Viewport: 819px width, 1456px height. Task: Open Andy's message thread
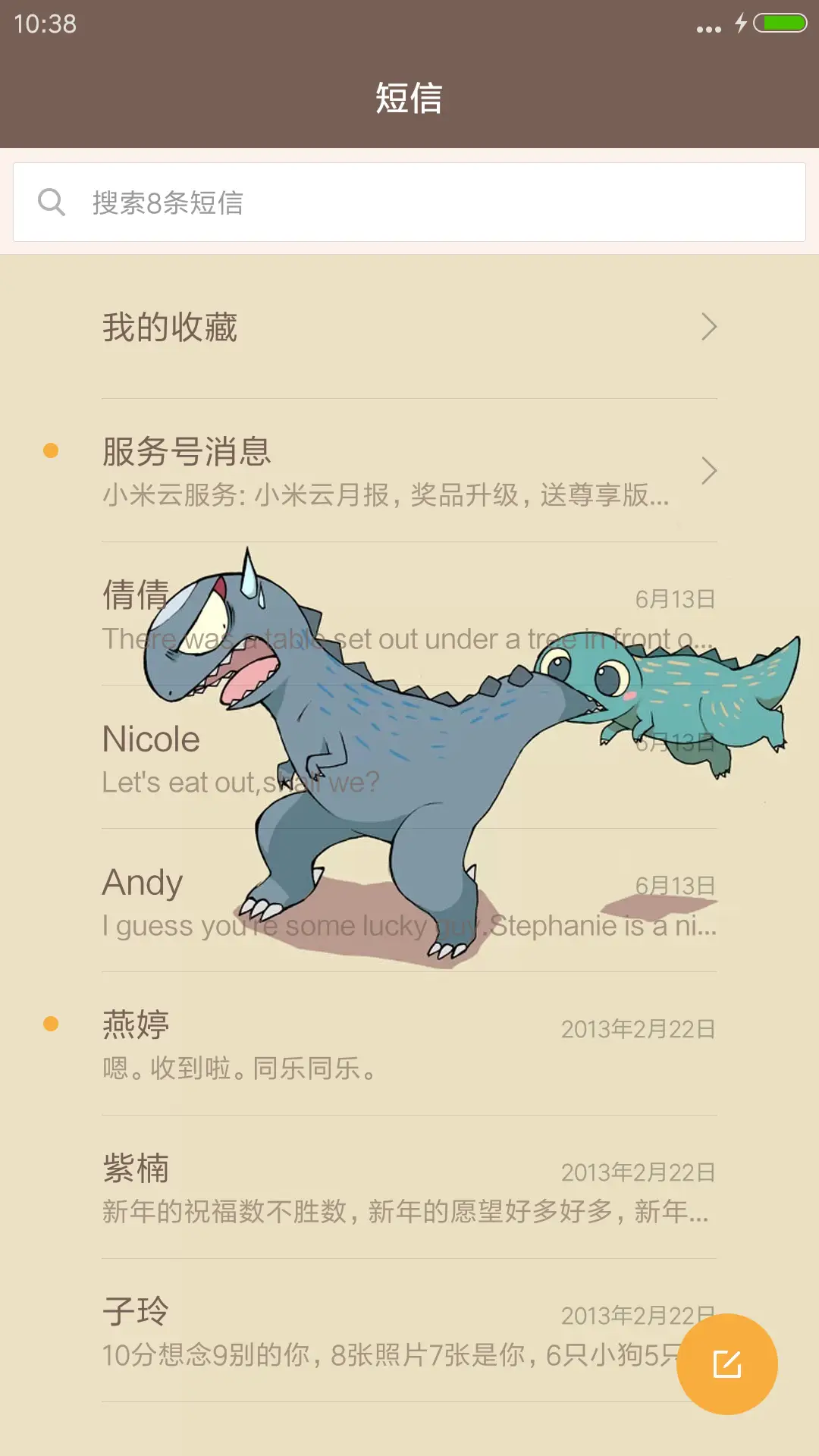coord(409,902)
